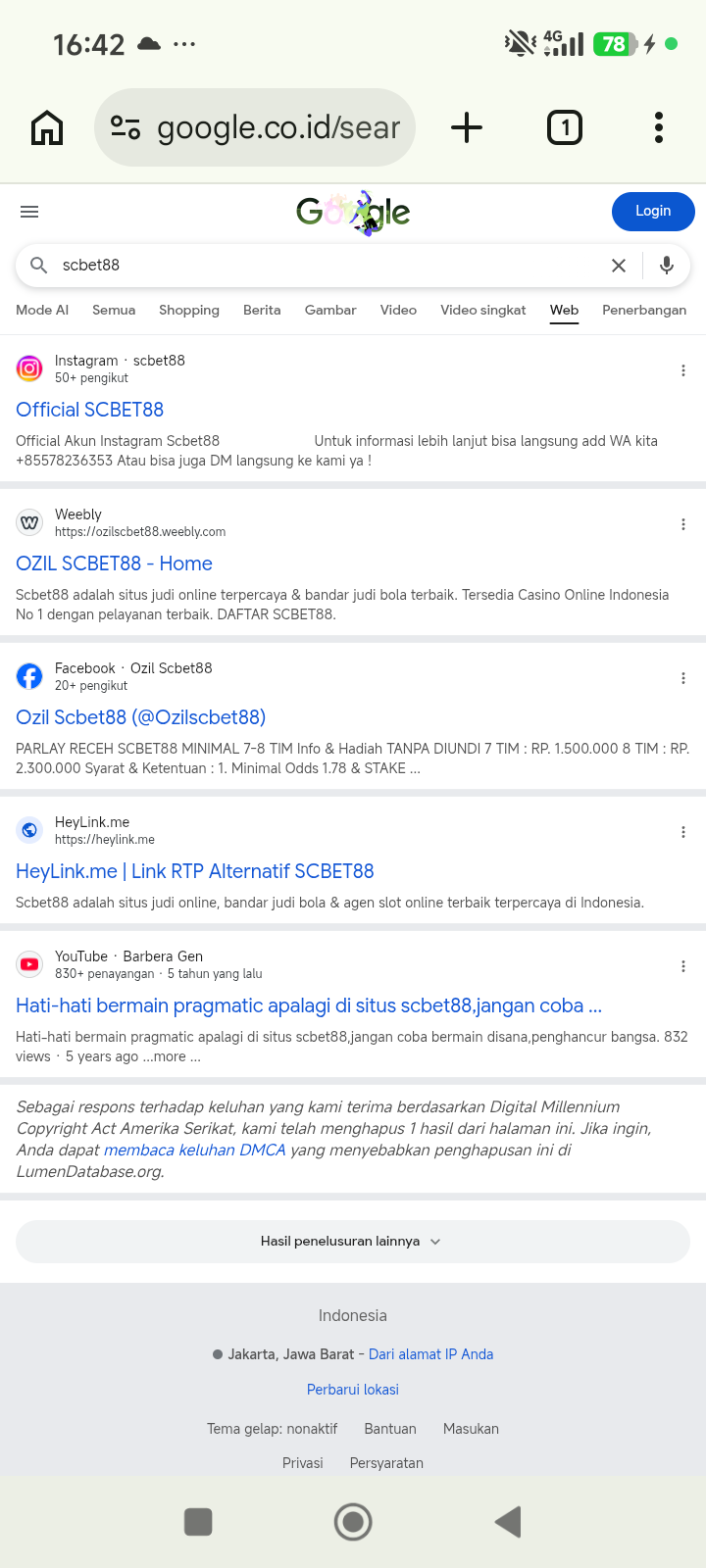Open the browser overflow menu

(659, 127)
